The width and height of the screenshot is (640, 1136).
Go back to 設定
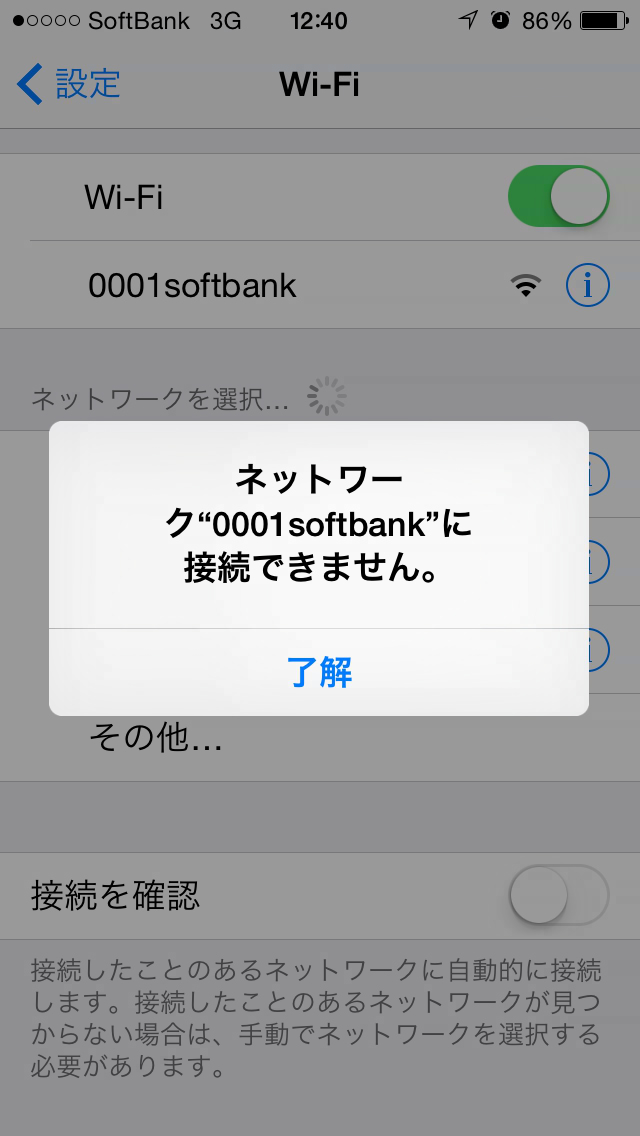tap(69, 84)
